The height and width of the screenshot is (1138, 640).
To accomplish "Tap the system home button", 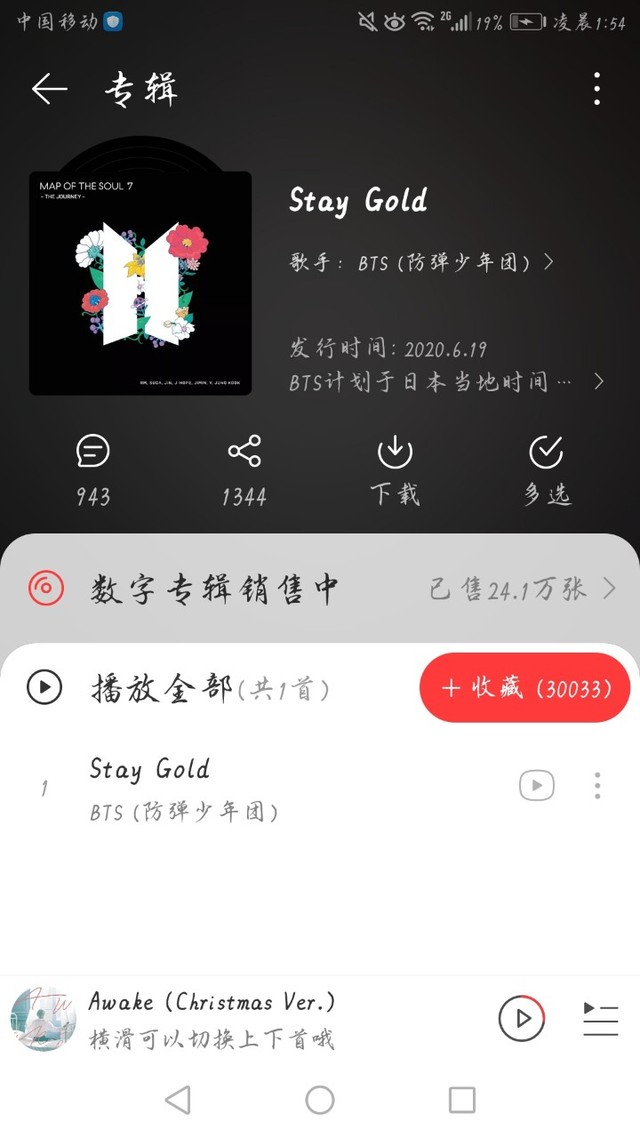I will coord(320,1101).
